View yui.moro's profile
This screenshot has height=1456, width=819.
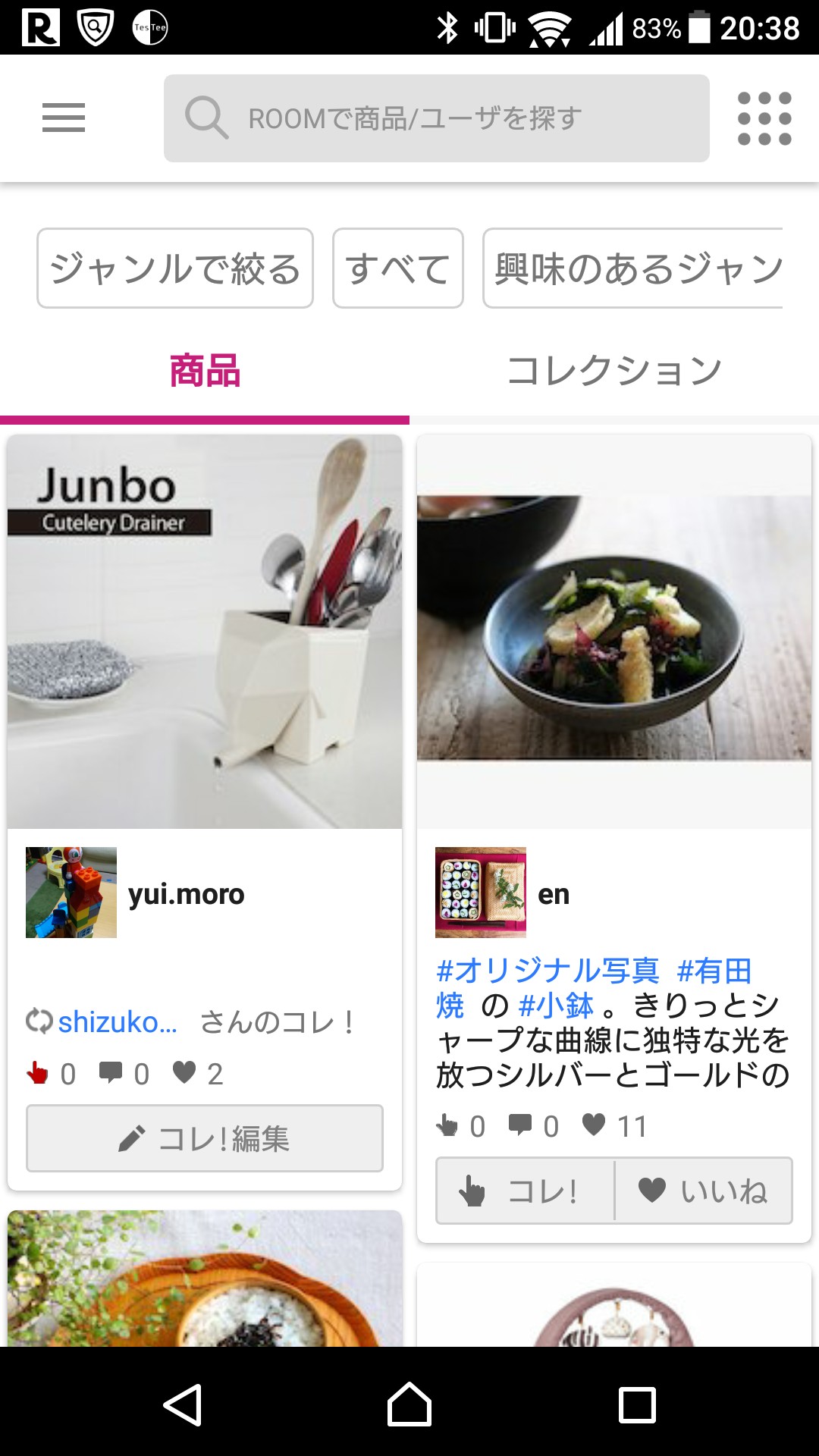186,894
